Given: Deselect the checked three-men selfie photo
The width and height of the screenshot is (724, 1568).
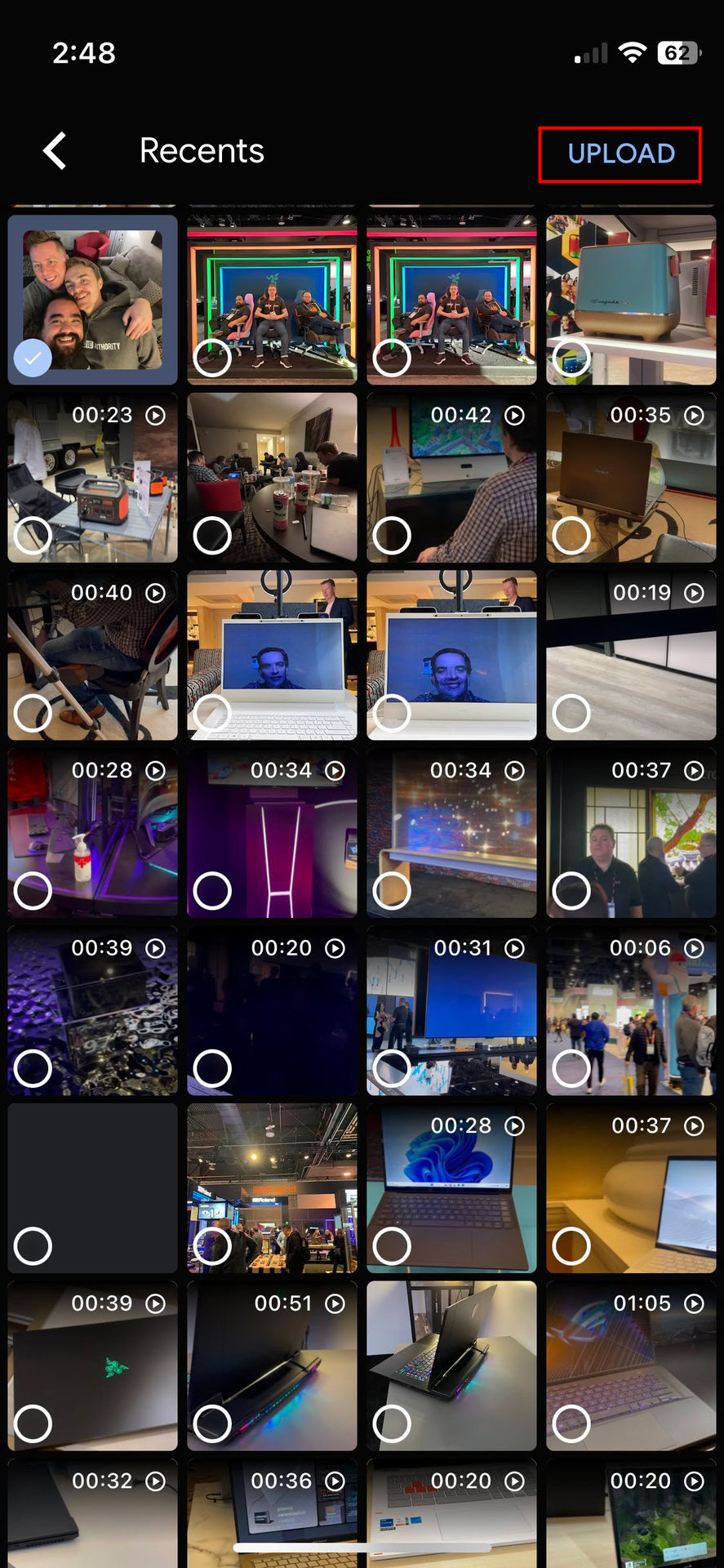Looking at the screenshot, I should [x=33, y=358].
